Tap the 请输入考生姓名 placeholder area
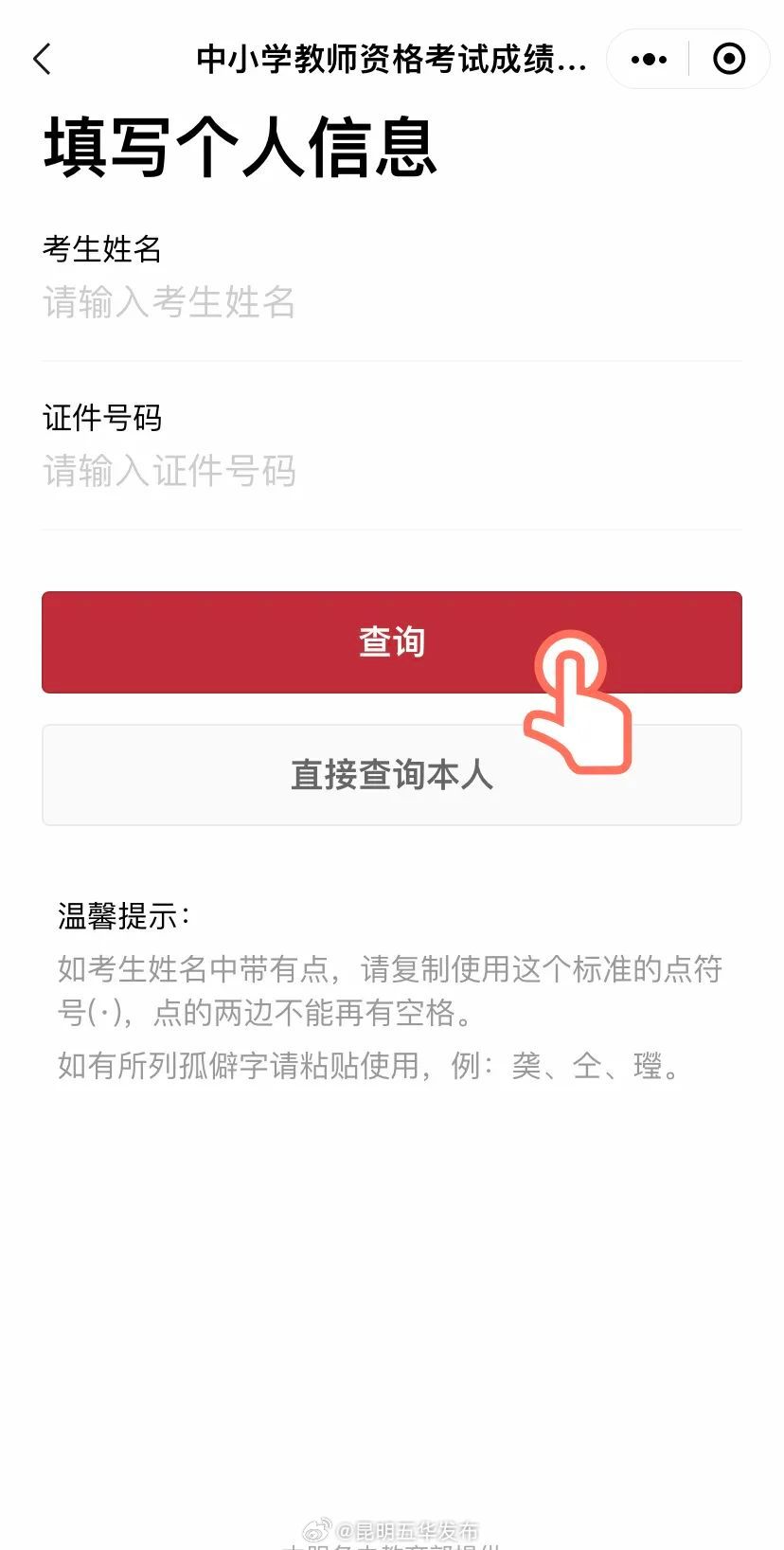This screenshot has height=1550, width=784. pyautogui.click(x=169, y=303)
